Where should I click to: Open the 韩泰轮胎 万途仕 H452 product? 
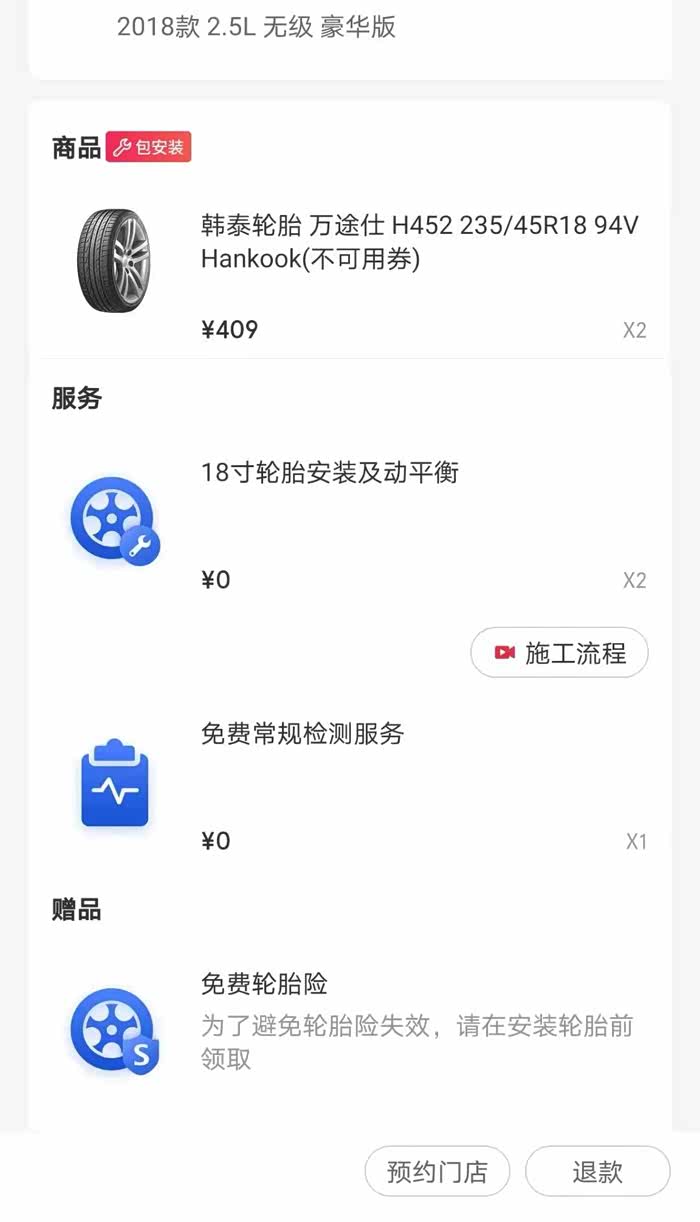(418, 242)
